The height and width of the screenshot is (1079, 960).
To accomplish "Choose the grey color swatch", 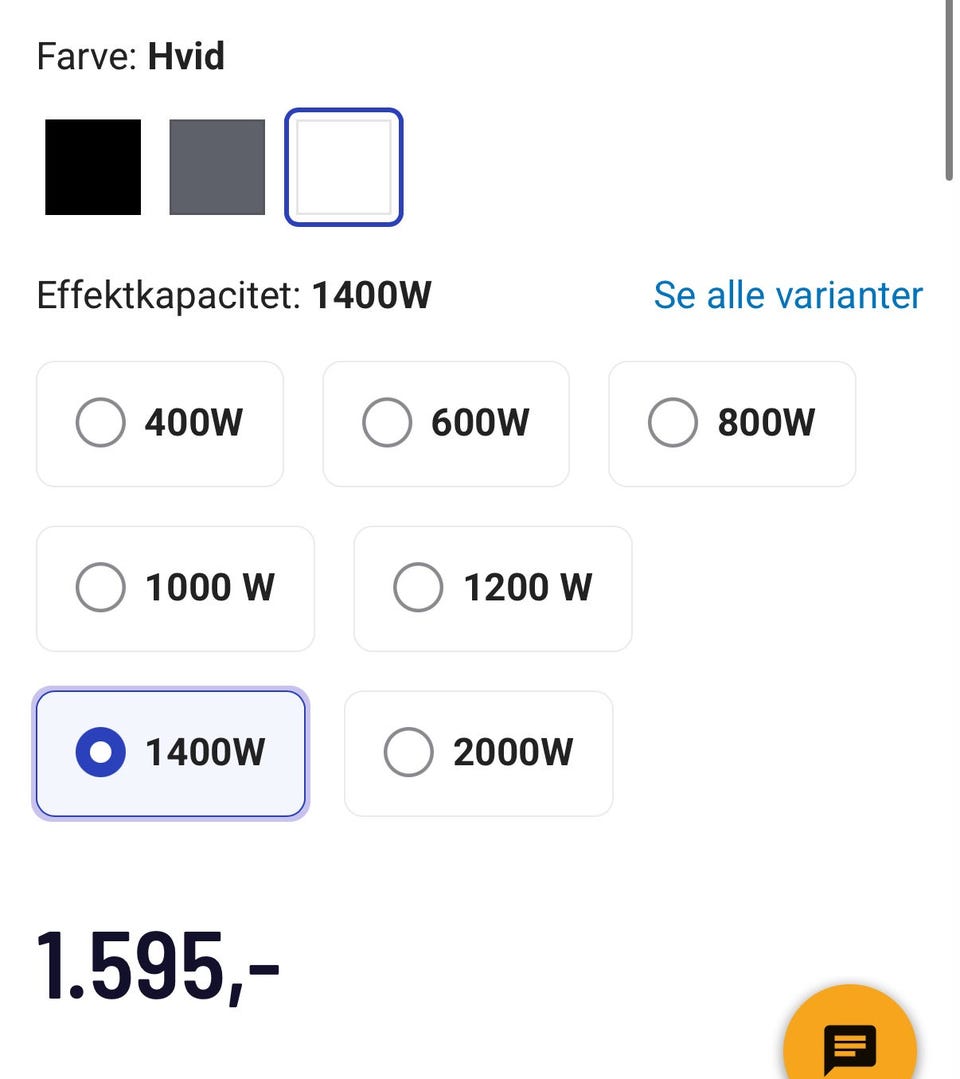I will [x=217, y=167].
